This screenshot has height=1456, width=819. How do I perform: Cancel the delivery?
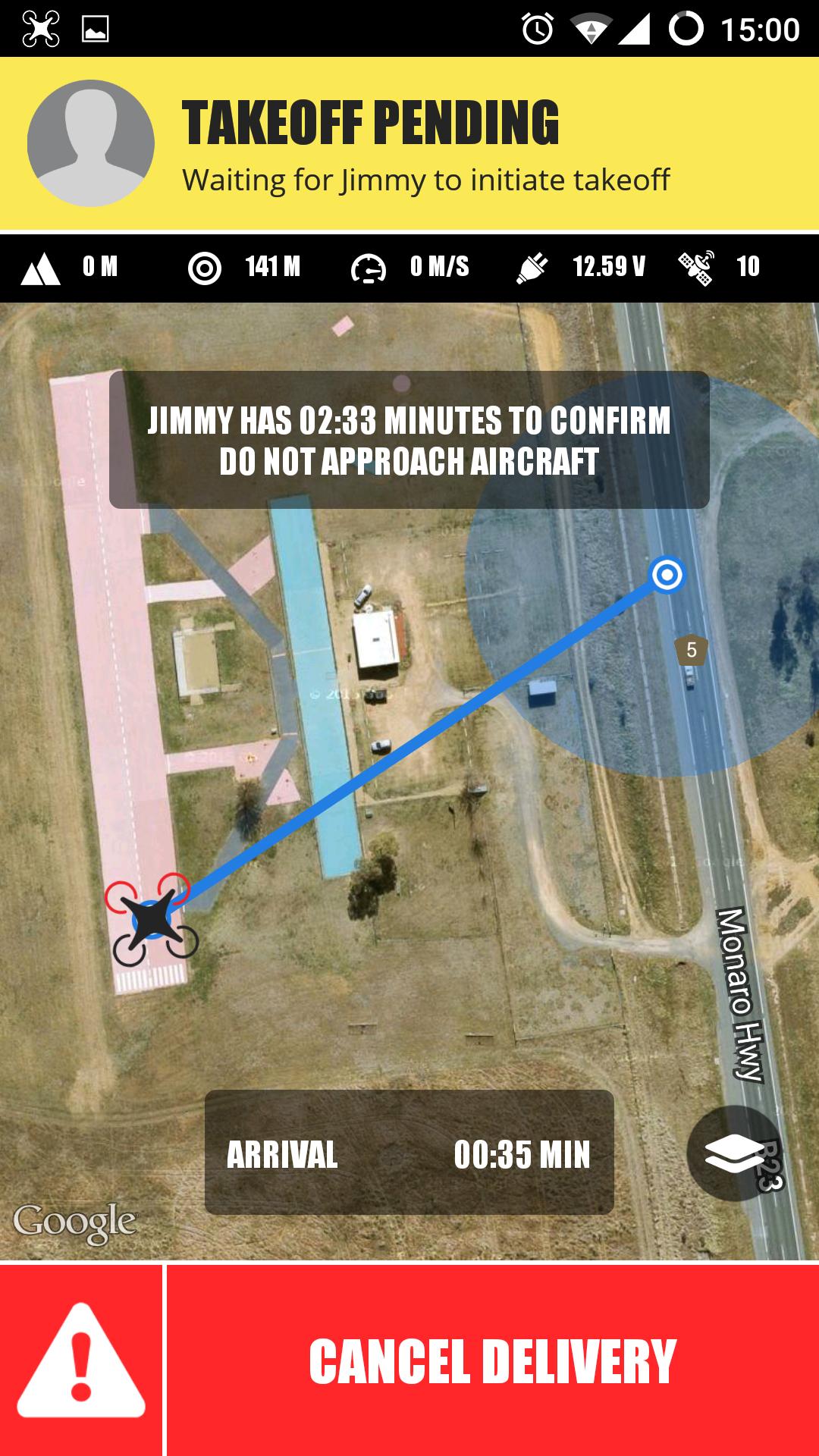click(492, 1361)
